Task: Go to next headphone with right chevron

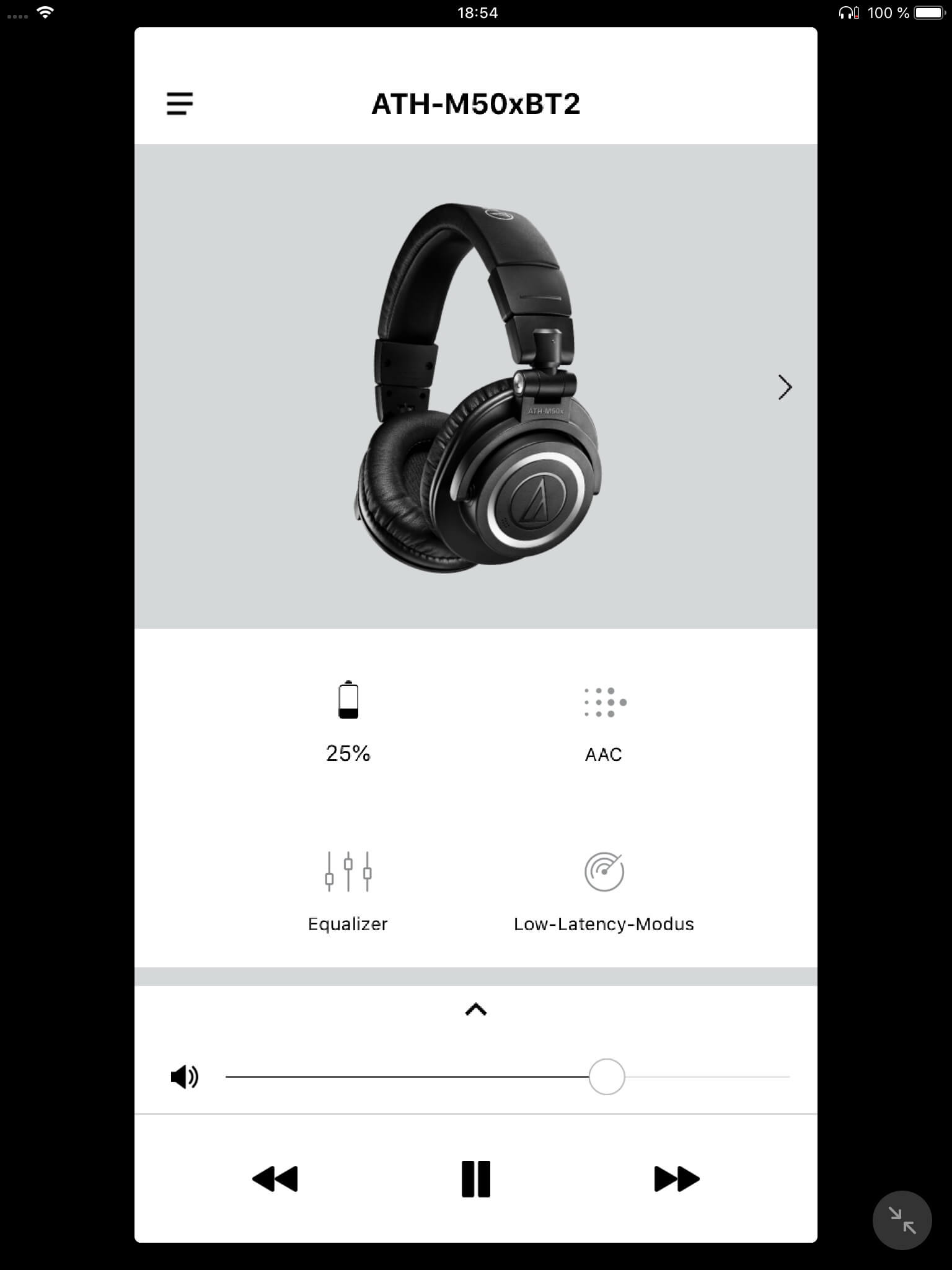Action: [x=785, y=387]
